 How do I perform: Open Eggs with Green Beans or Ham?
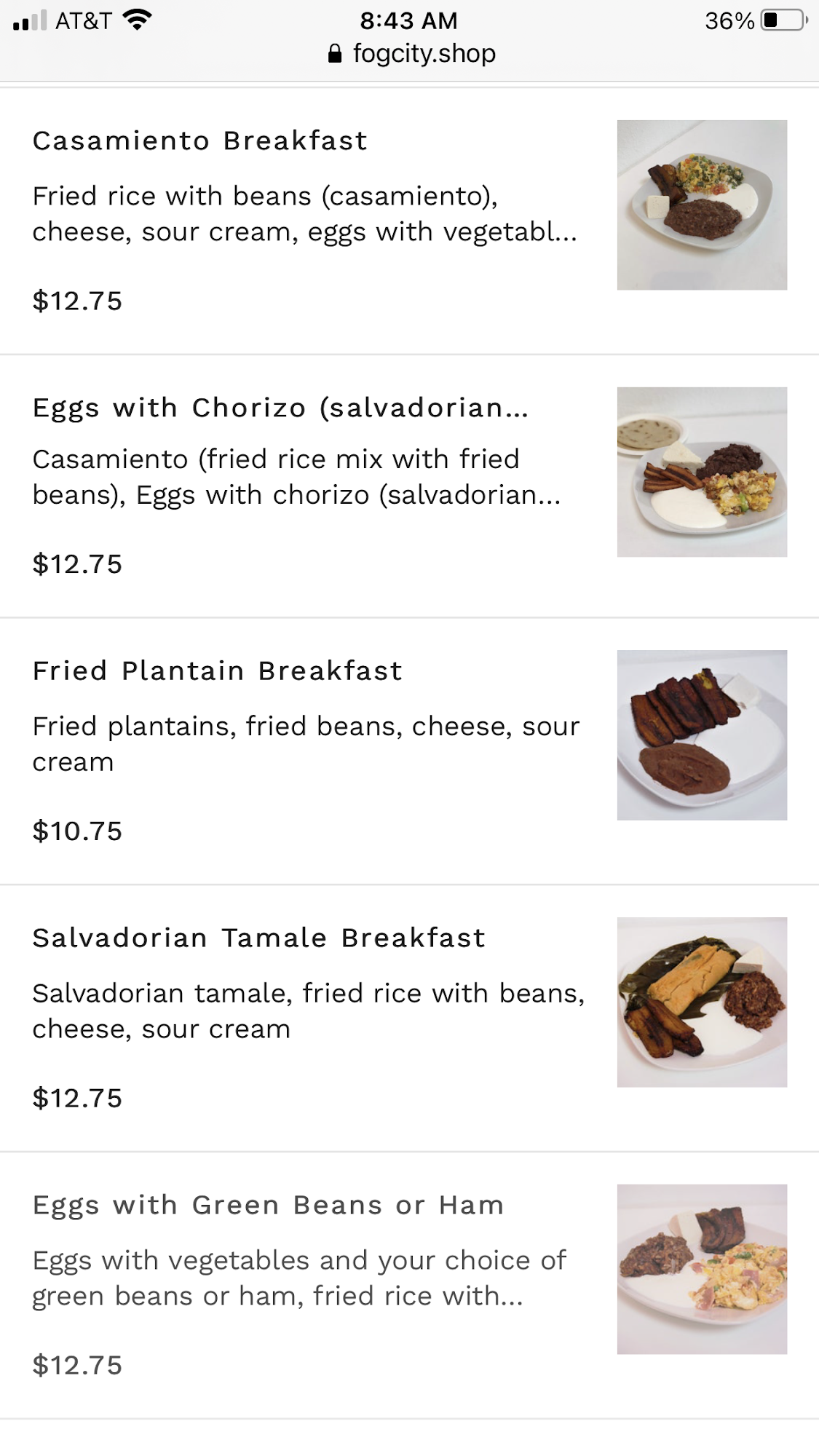tap(268, 1206)
